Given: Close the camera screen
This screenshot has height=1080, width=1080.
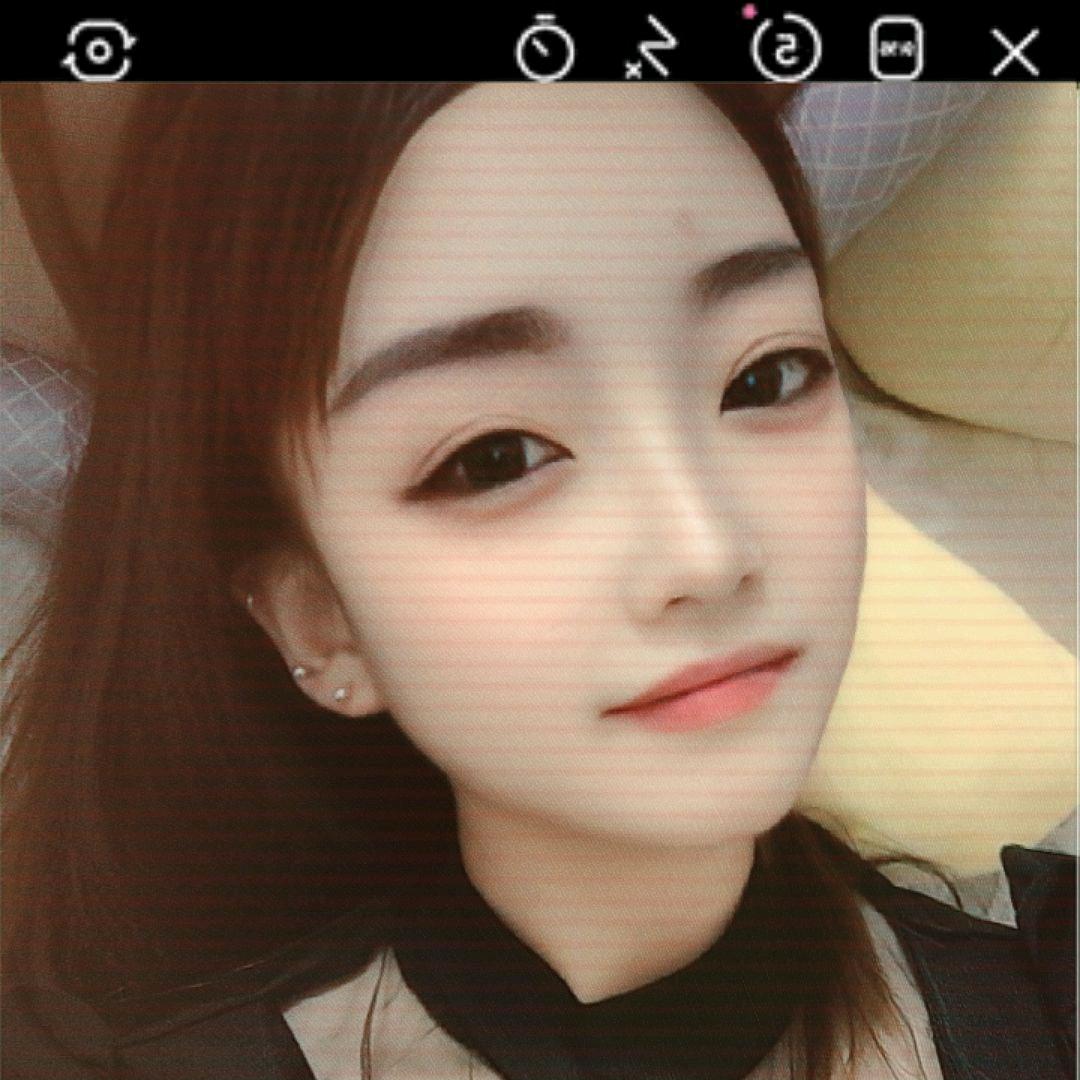Looking at the screenshot, I should (1015, 52).
